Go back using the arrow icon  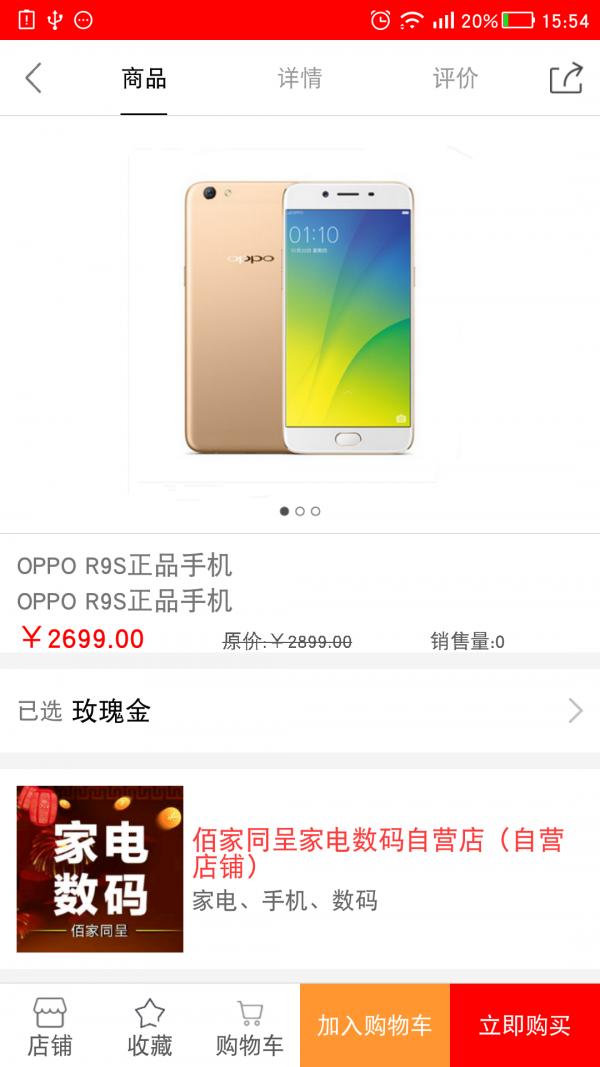[34, 78]
